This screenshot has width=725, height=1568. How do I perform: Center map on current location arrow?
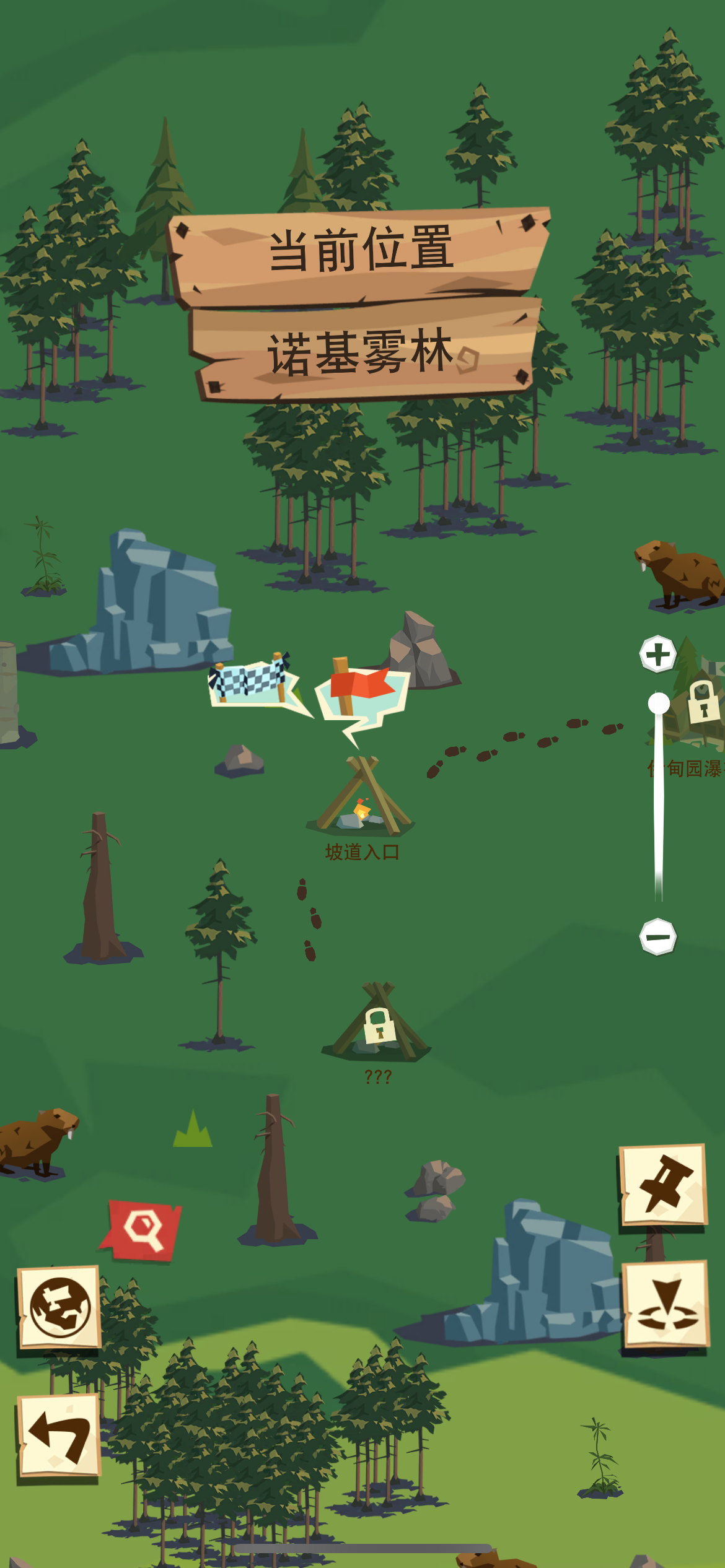pyautogui.click(x=666, y=1304)
